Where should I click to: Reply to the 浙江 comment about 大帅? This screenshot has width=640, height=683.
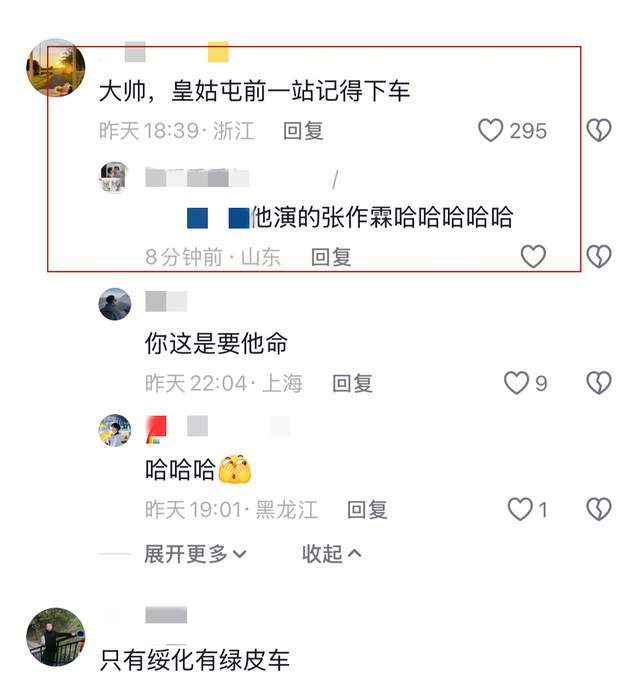(x=302, y=131)
